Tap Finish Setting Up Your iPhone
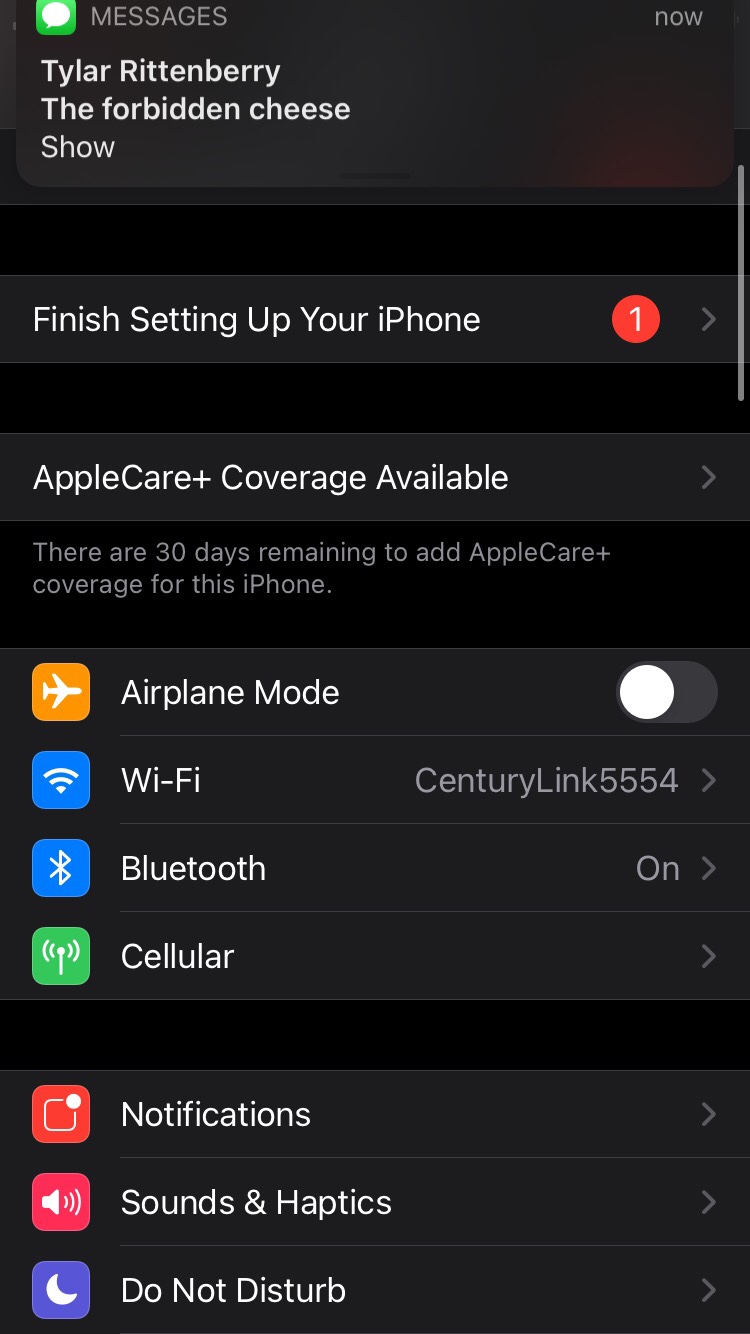Screen dimensions: 750x1334 [x=256, y=319]
